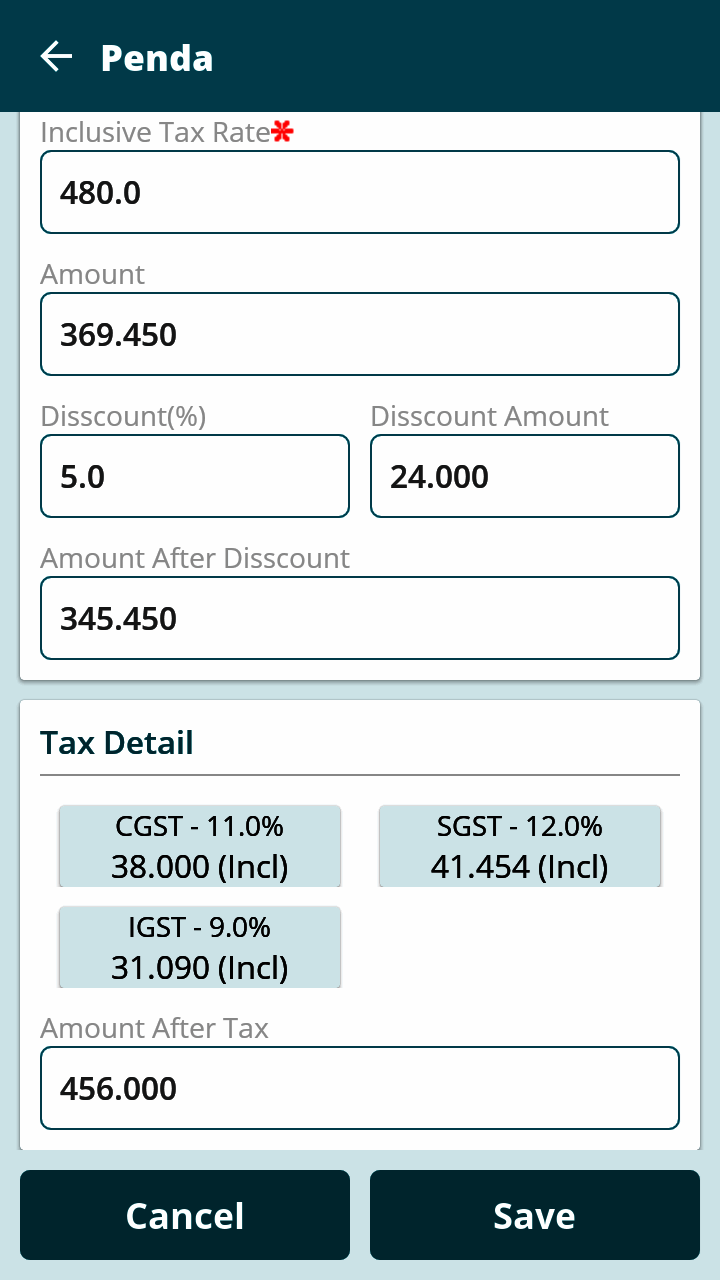Select the Amount After Disscount field
Image resolution: width=720 pixels, height=1280 pixels.
[360, 618]
